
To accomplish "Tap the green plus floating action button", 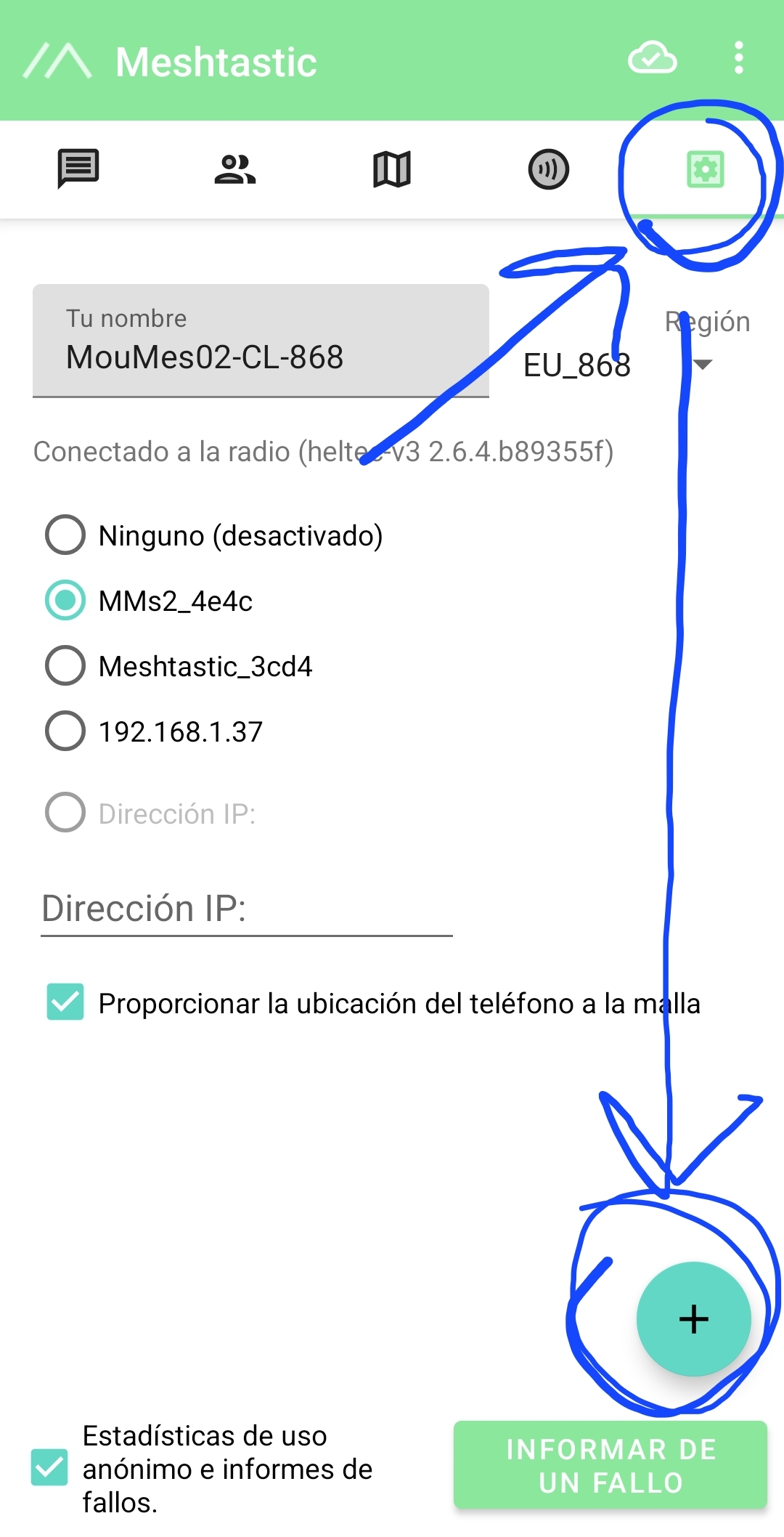I will [693, 1318].
